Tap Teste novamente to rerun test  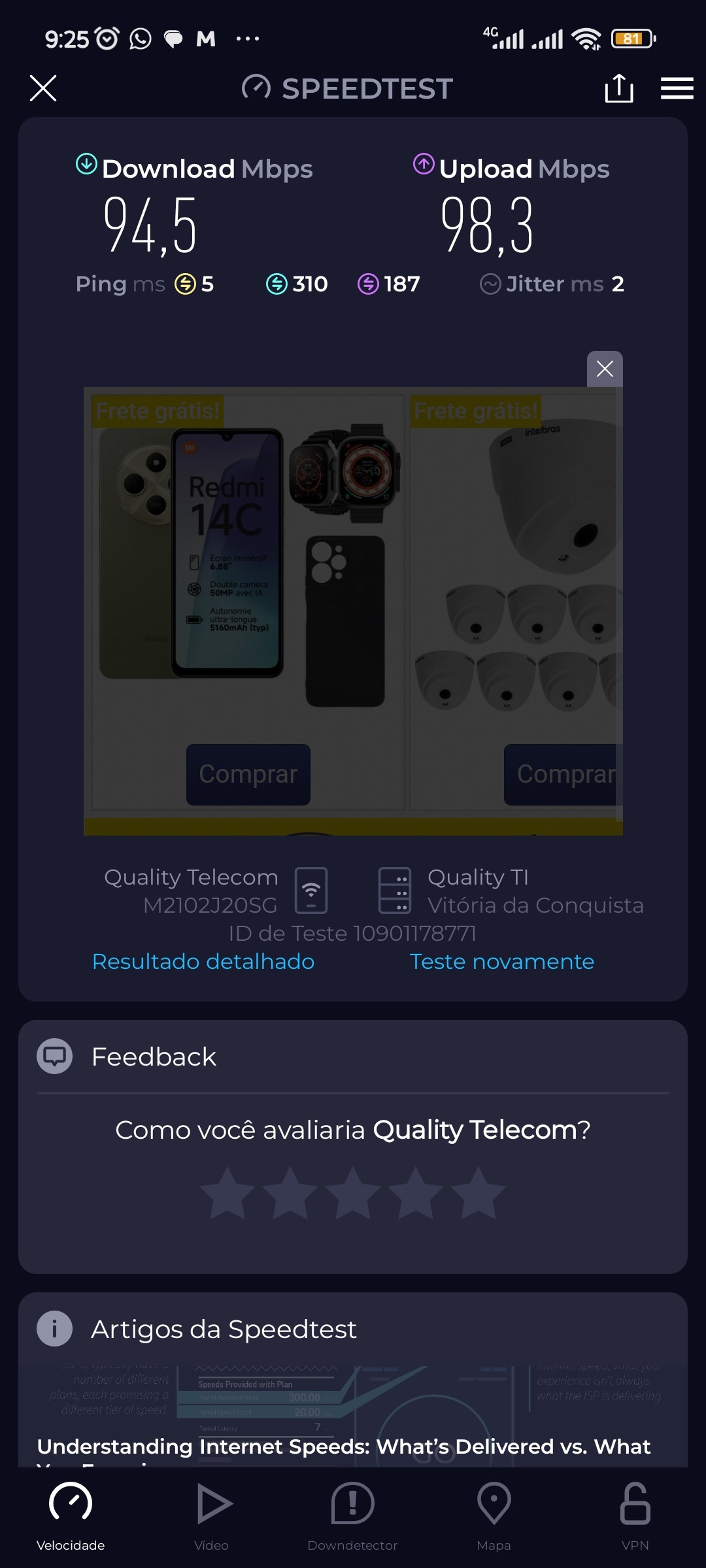(501, 962)
